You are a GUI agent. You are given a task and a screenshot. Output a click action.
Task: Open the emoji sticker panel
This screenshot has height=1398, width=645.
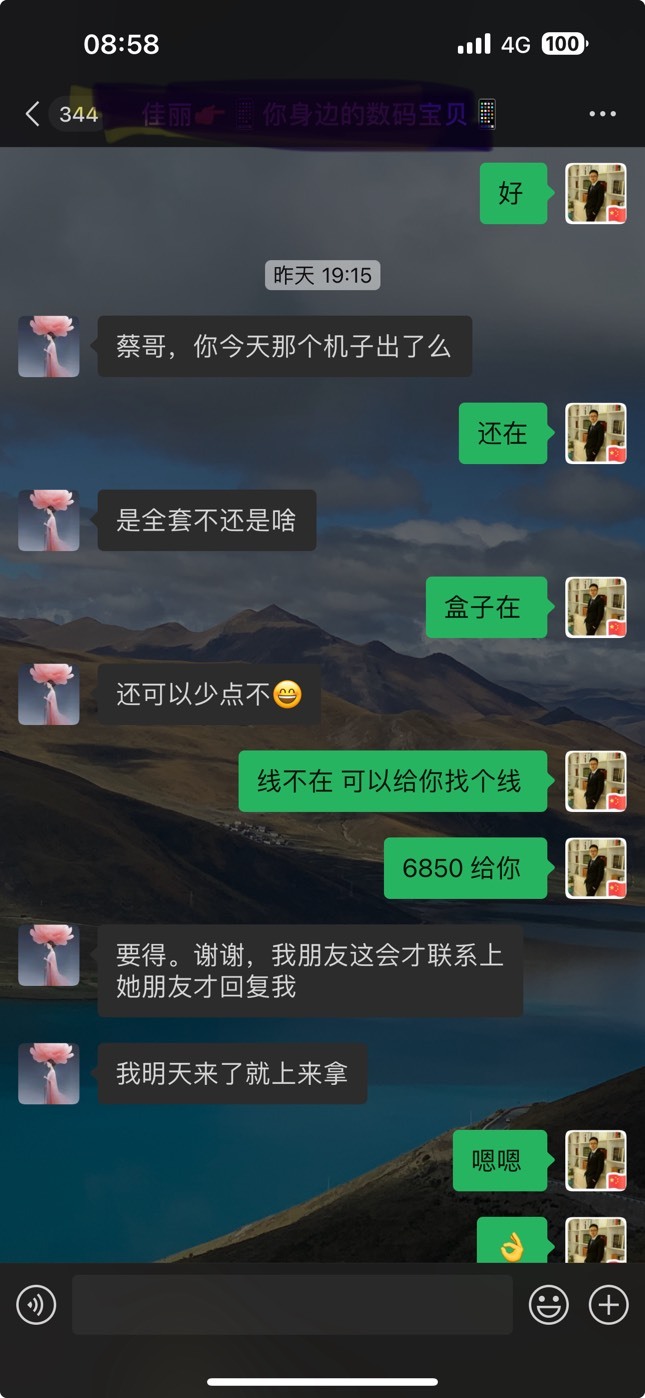click(x=549, y=1305)
